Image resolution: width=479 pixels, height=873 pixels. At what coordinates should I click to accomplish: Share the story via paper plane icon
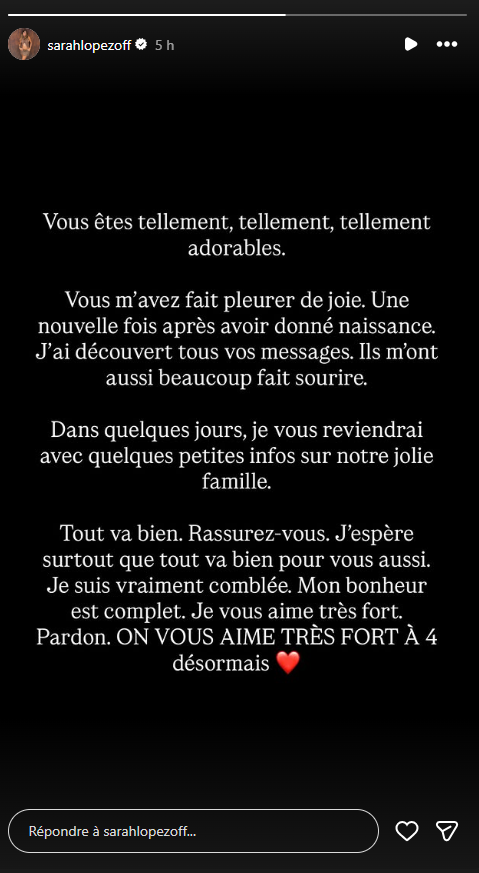447,831
